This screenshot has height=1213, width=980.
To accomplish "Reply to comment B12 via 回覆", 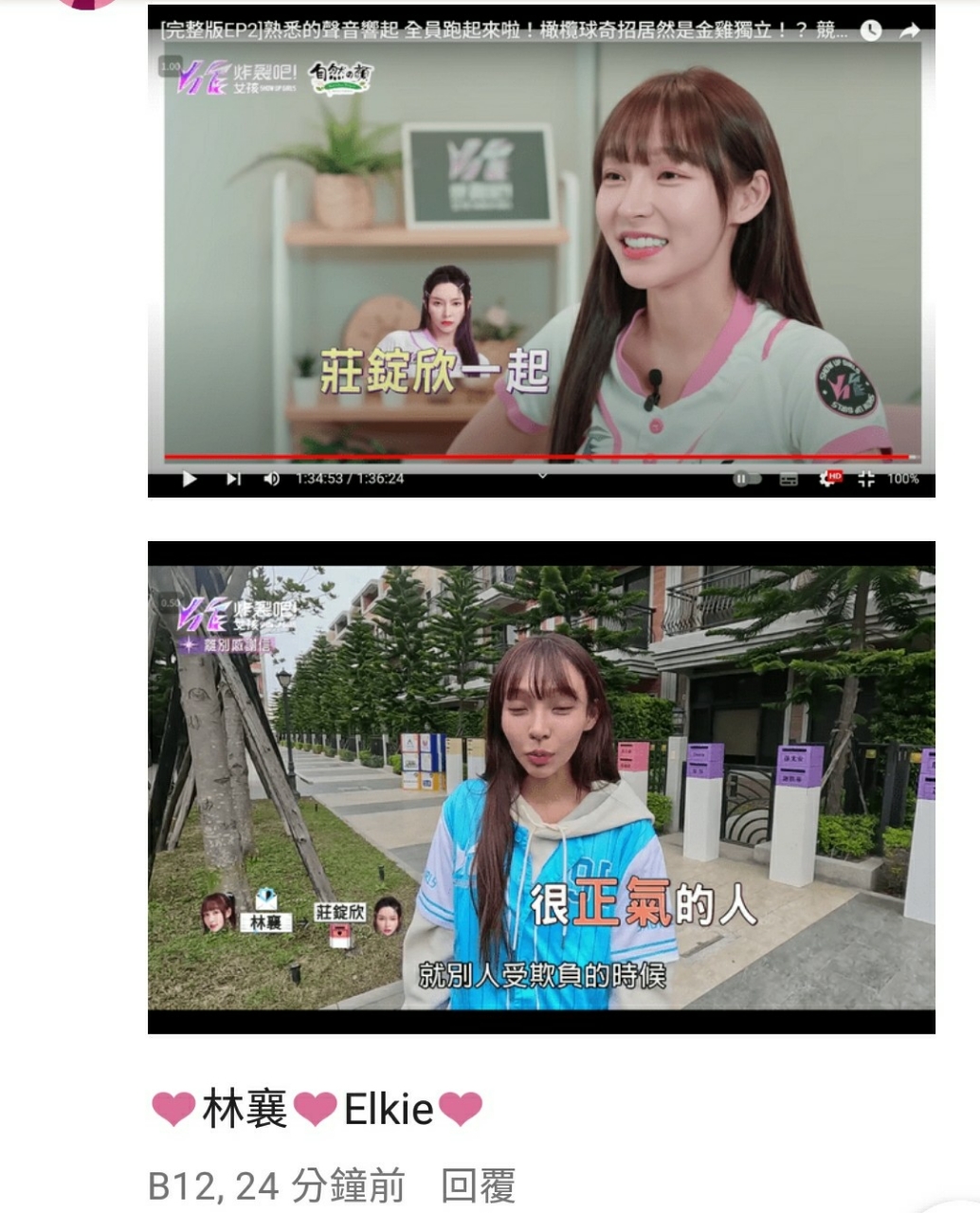I will [479, 1186].
